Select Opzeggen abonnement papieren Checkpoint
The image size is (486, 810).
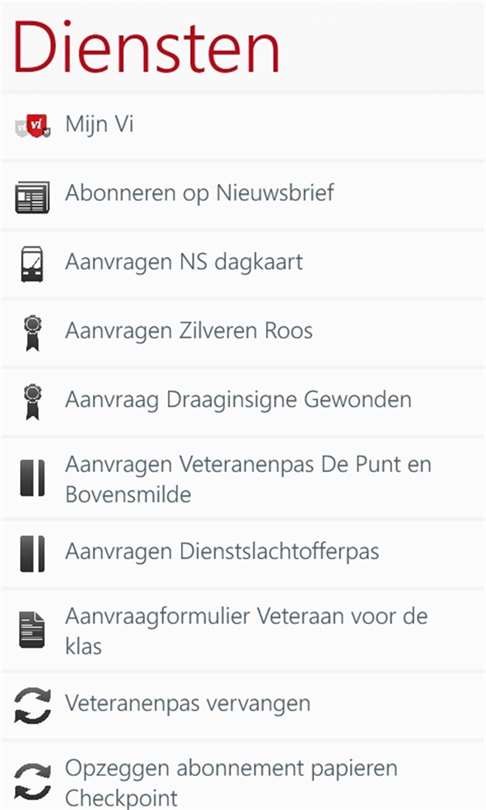243,776
